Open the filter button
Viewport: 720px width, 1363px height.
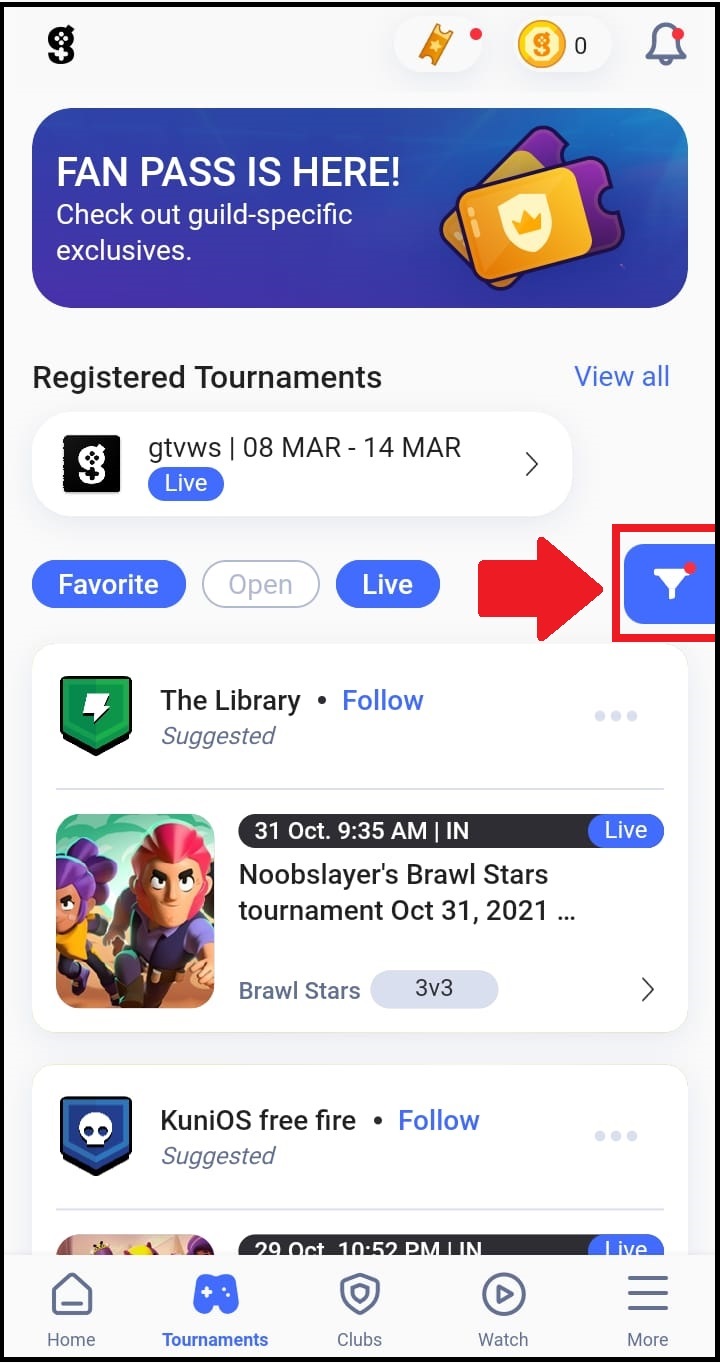(x=670, y=585)
